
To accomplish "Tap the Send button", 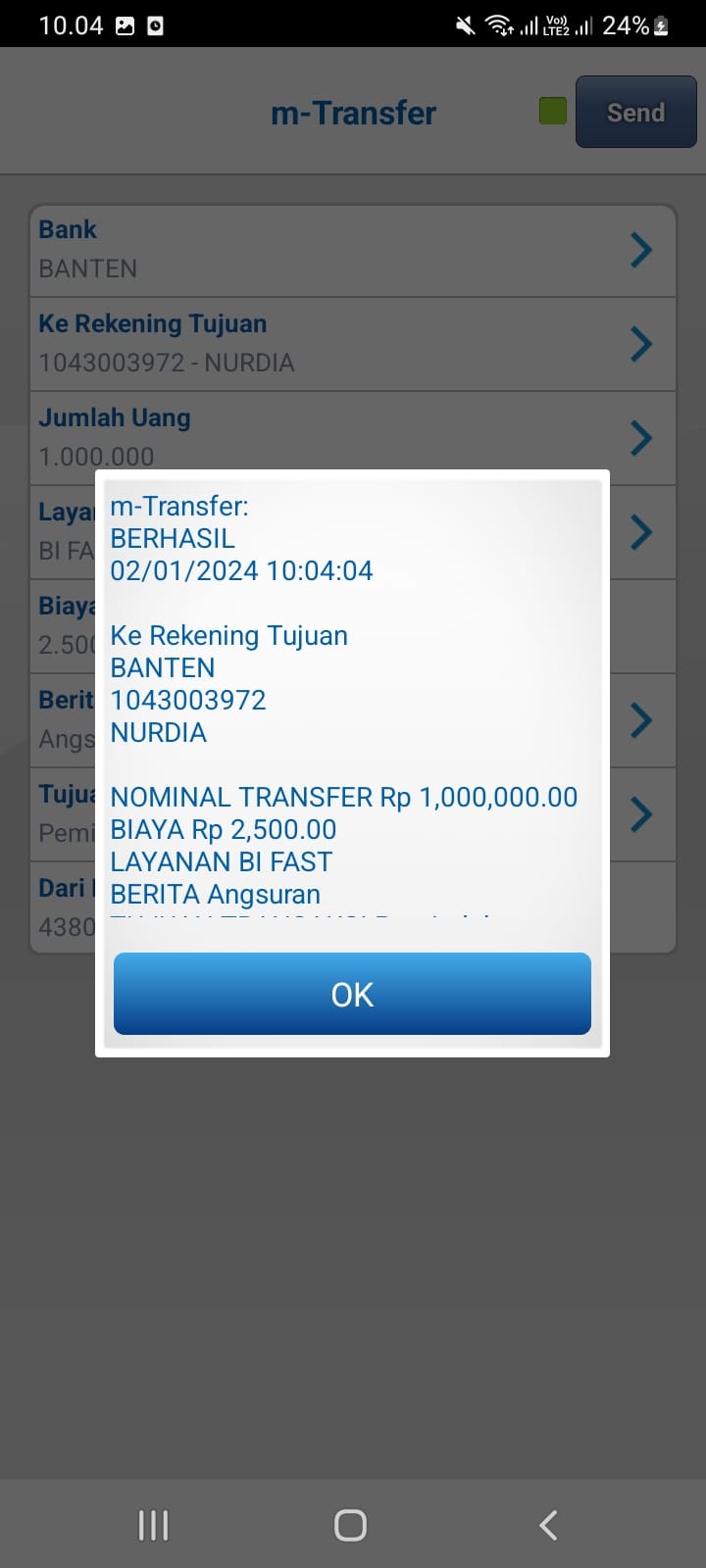I will [x=635, y=113].
